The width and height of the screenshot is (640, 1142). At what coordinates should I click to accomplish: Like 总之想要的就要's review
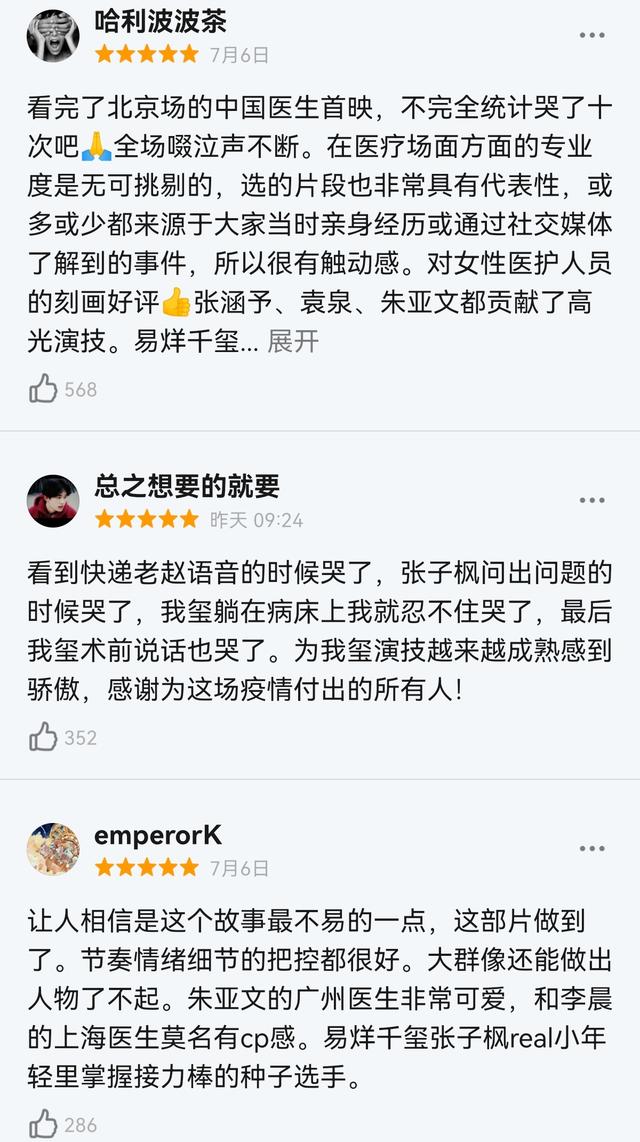click(44, 737)
